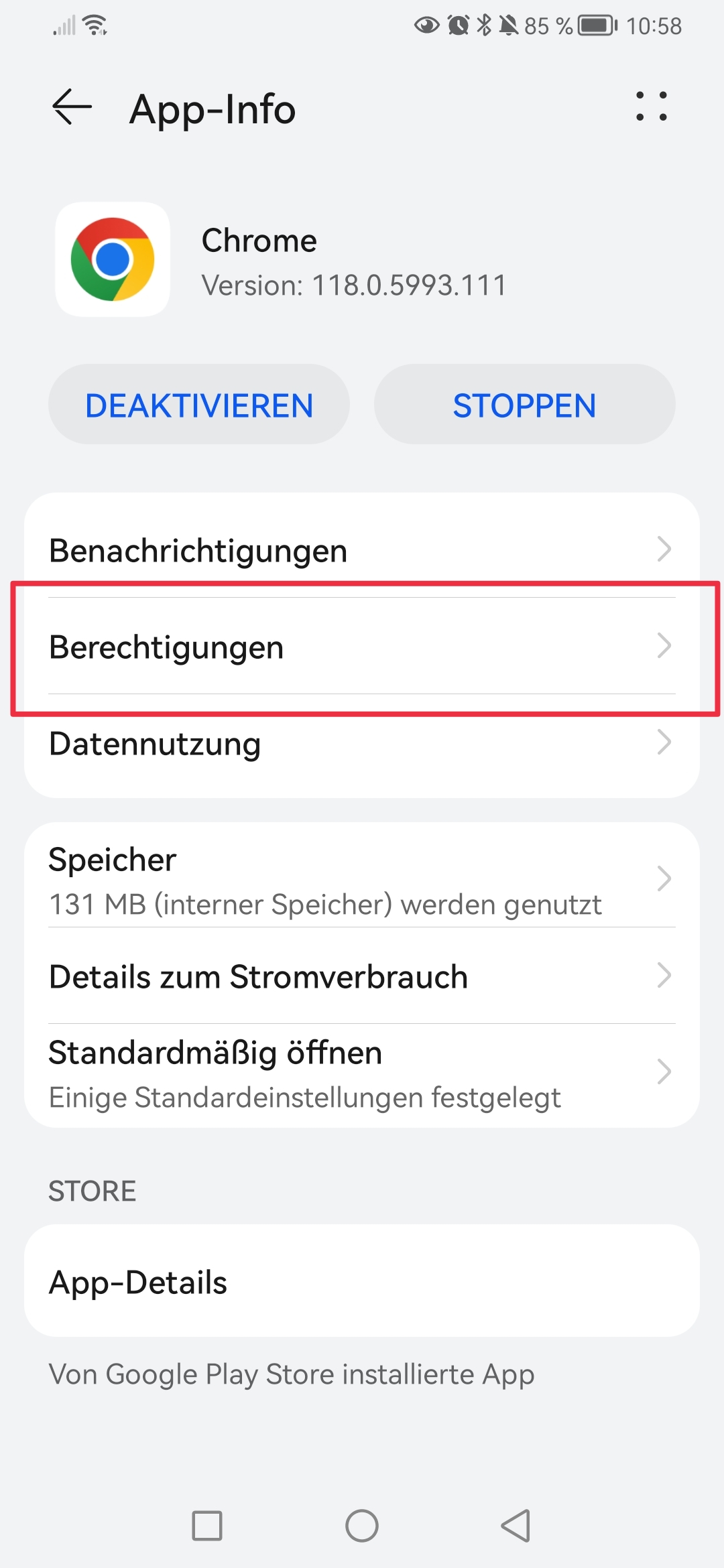
Task: View Datennutzung details
Action: coord(362,743)
